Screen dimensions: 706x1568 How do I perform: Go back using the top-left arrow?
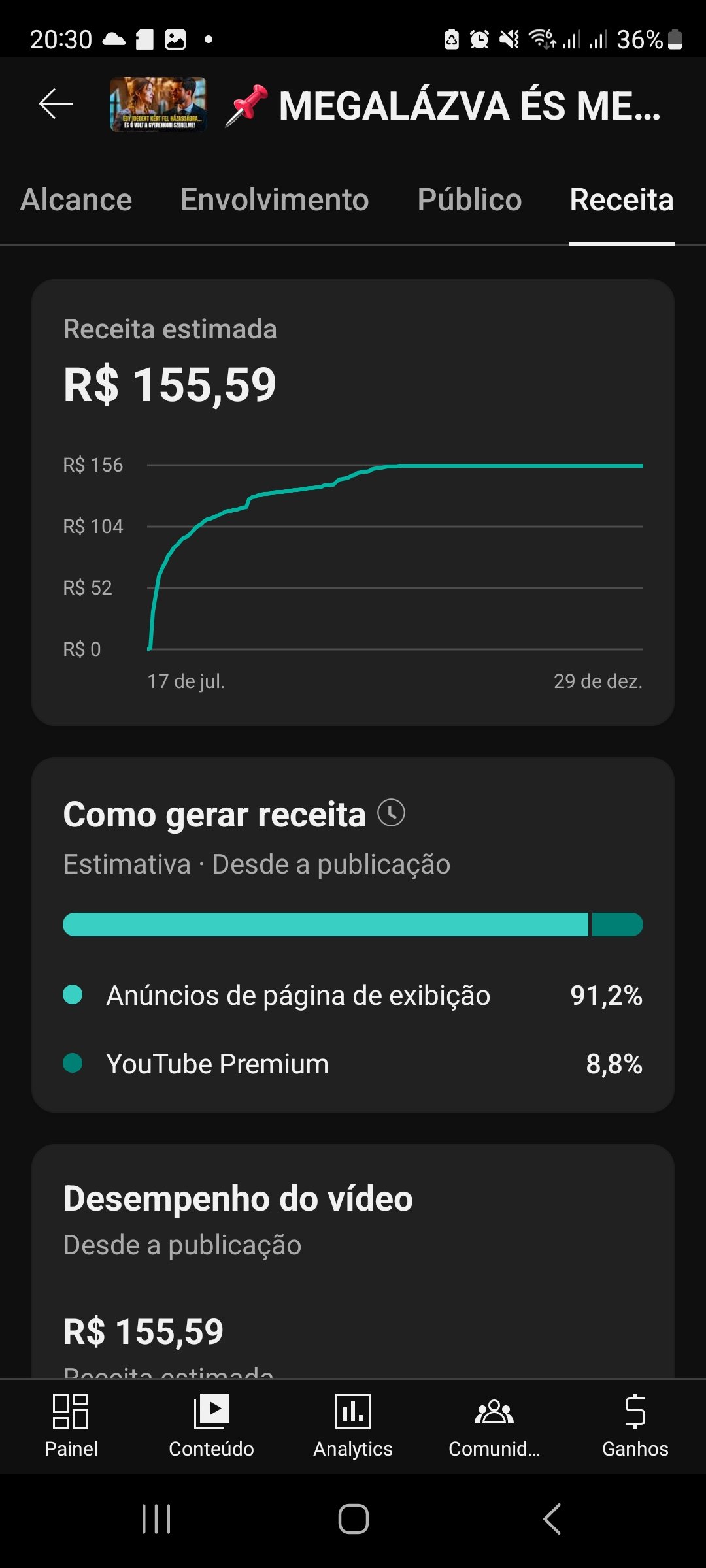point(56,105)
